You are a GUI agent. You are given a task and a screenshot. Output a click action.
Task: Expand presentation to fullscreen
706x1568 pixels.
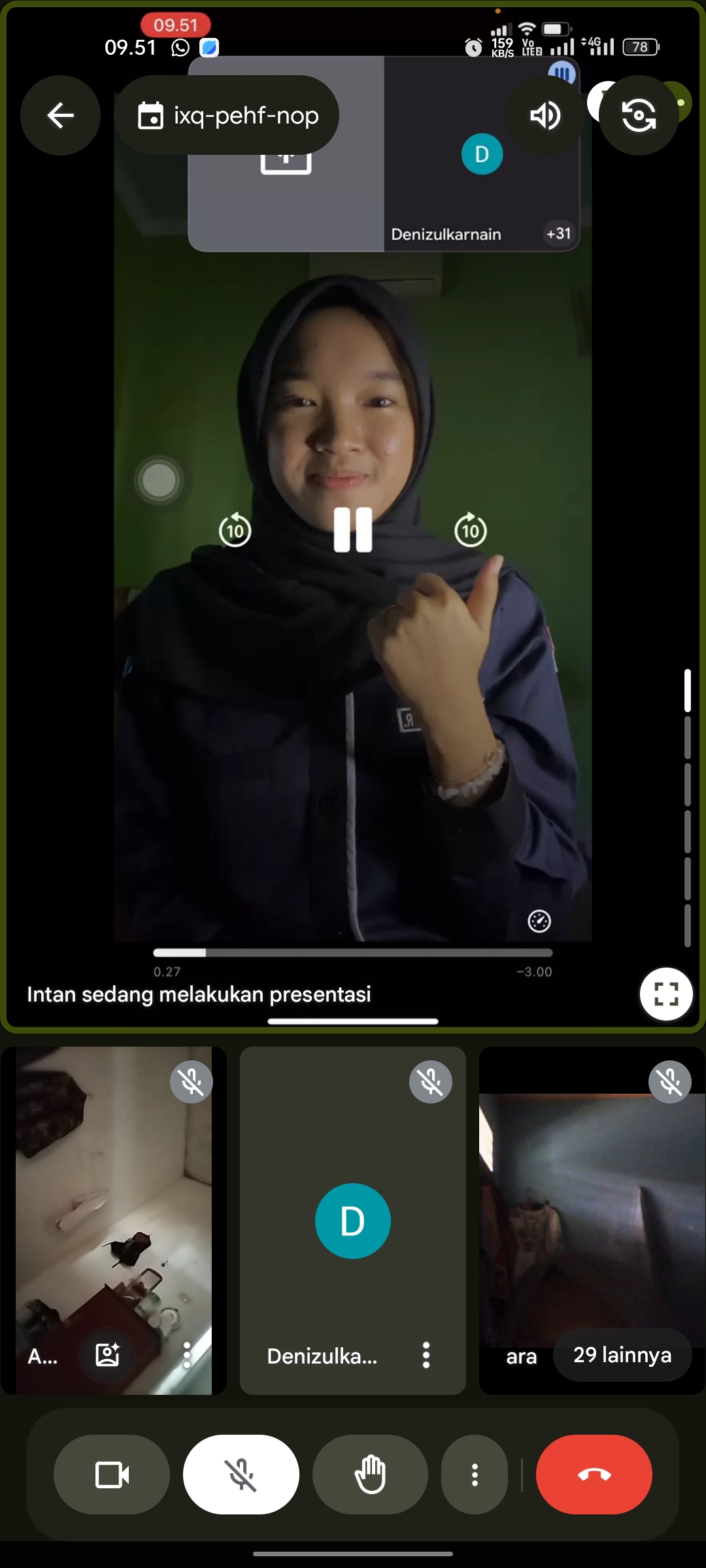click(665, 994)
